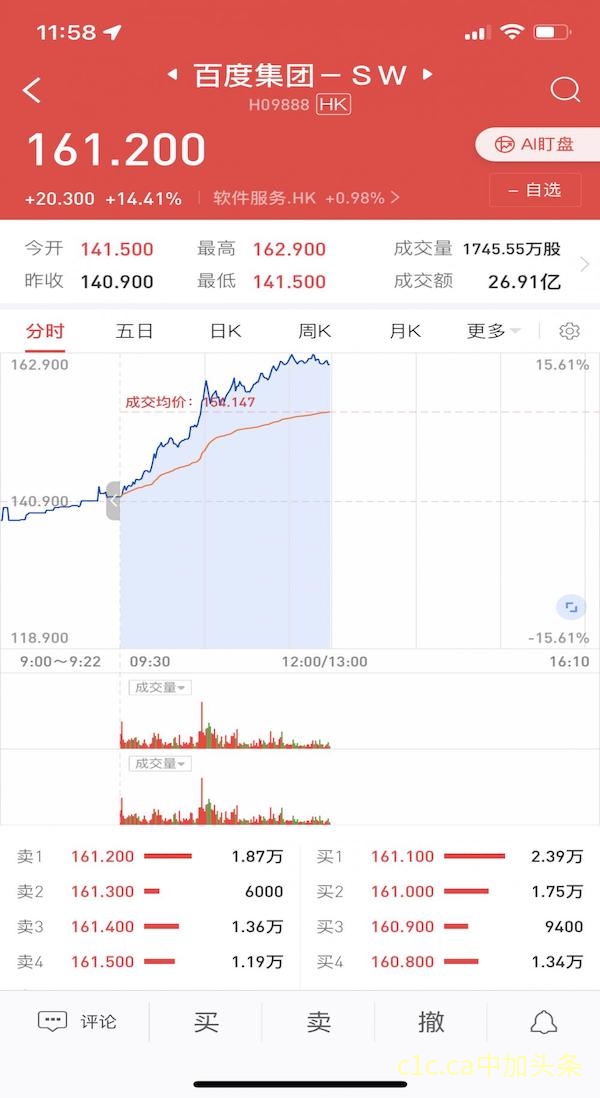Show the 周K chart
Screen dimensions: 600x1098
(x=315, y=331)
